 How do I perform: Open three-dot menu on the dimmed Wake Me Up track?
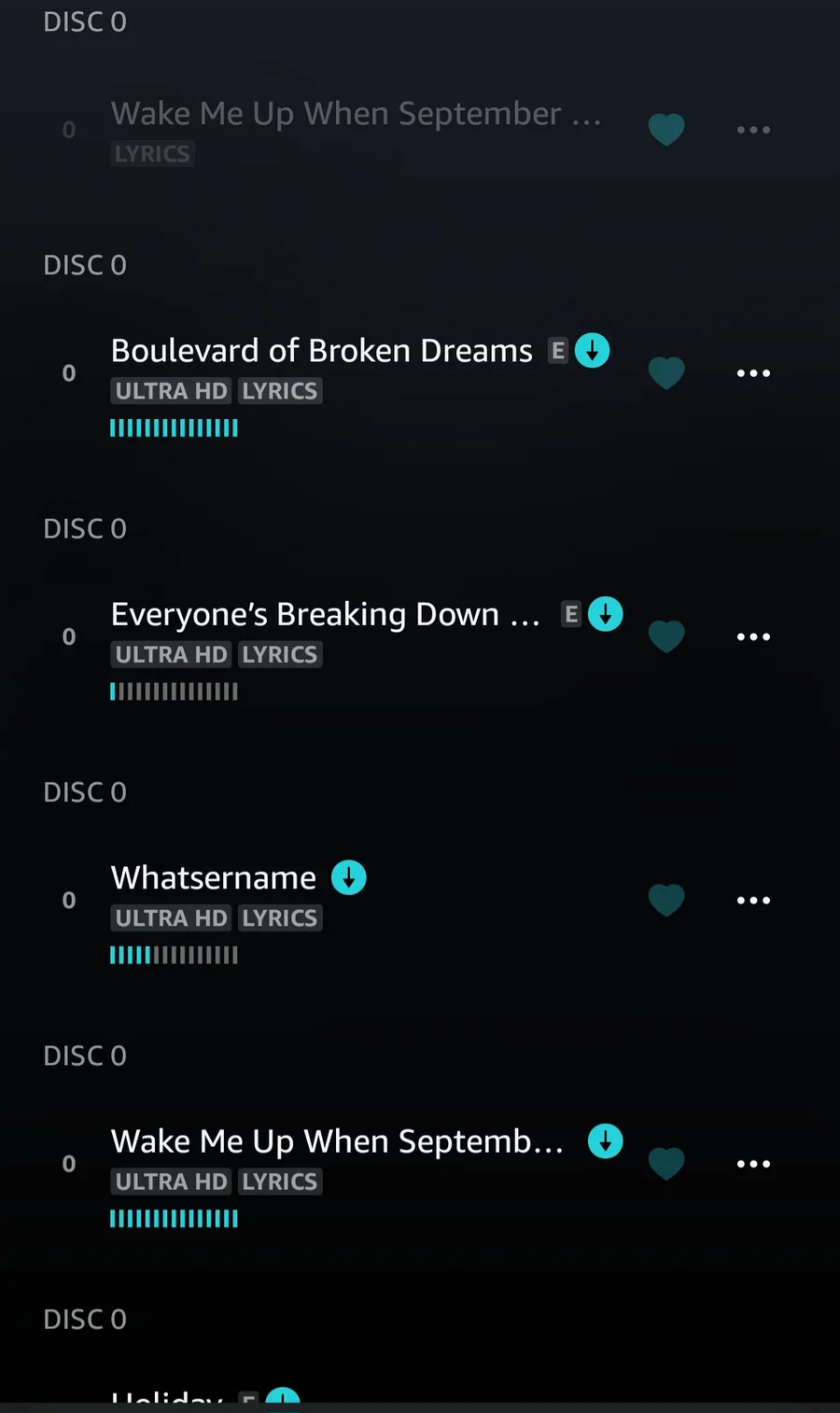tap(753, 130)
